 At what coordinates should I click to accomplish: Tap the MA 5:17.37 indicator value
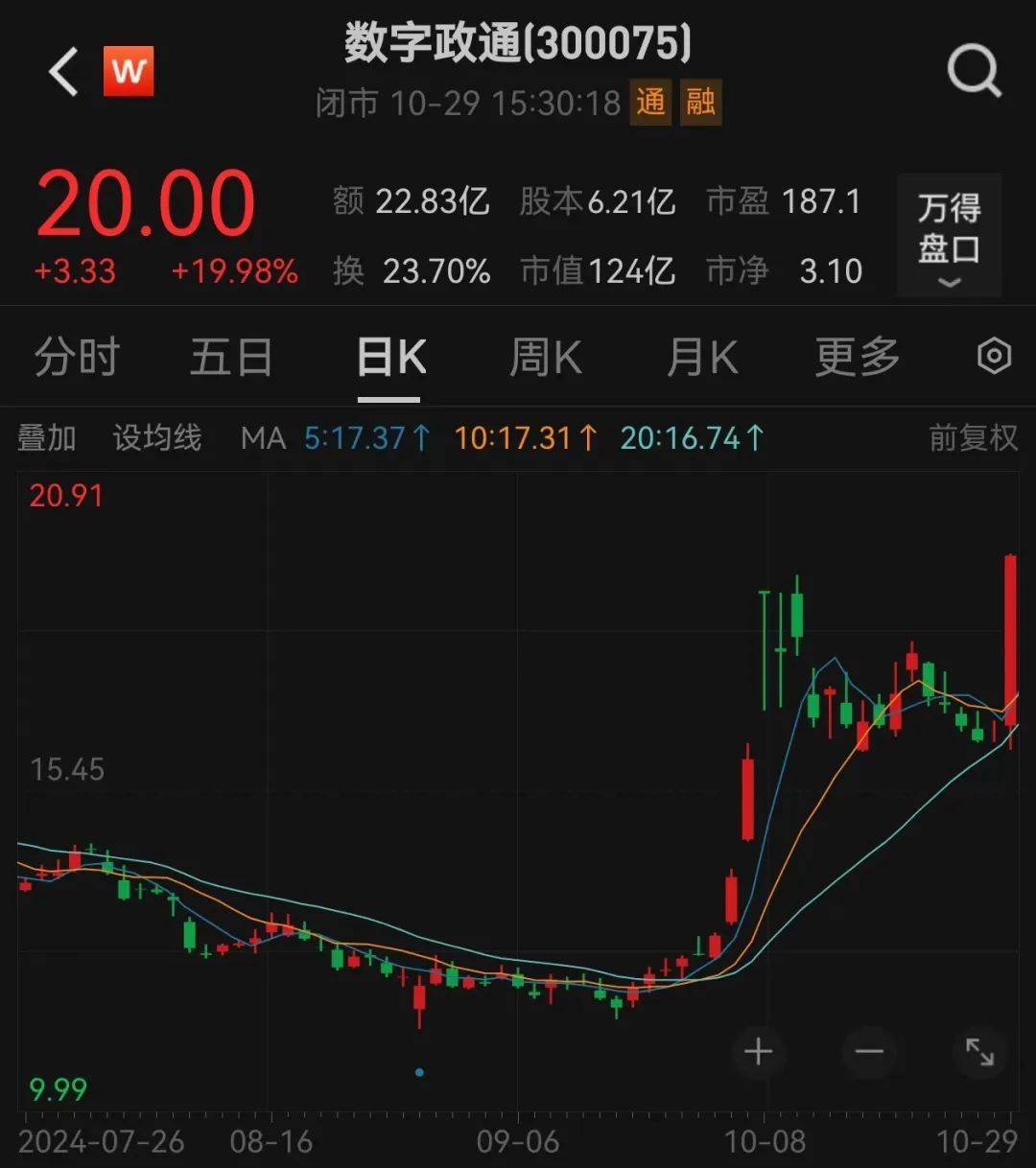(x=367, y=437)
